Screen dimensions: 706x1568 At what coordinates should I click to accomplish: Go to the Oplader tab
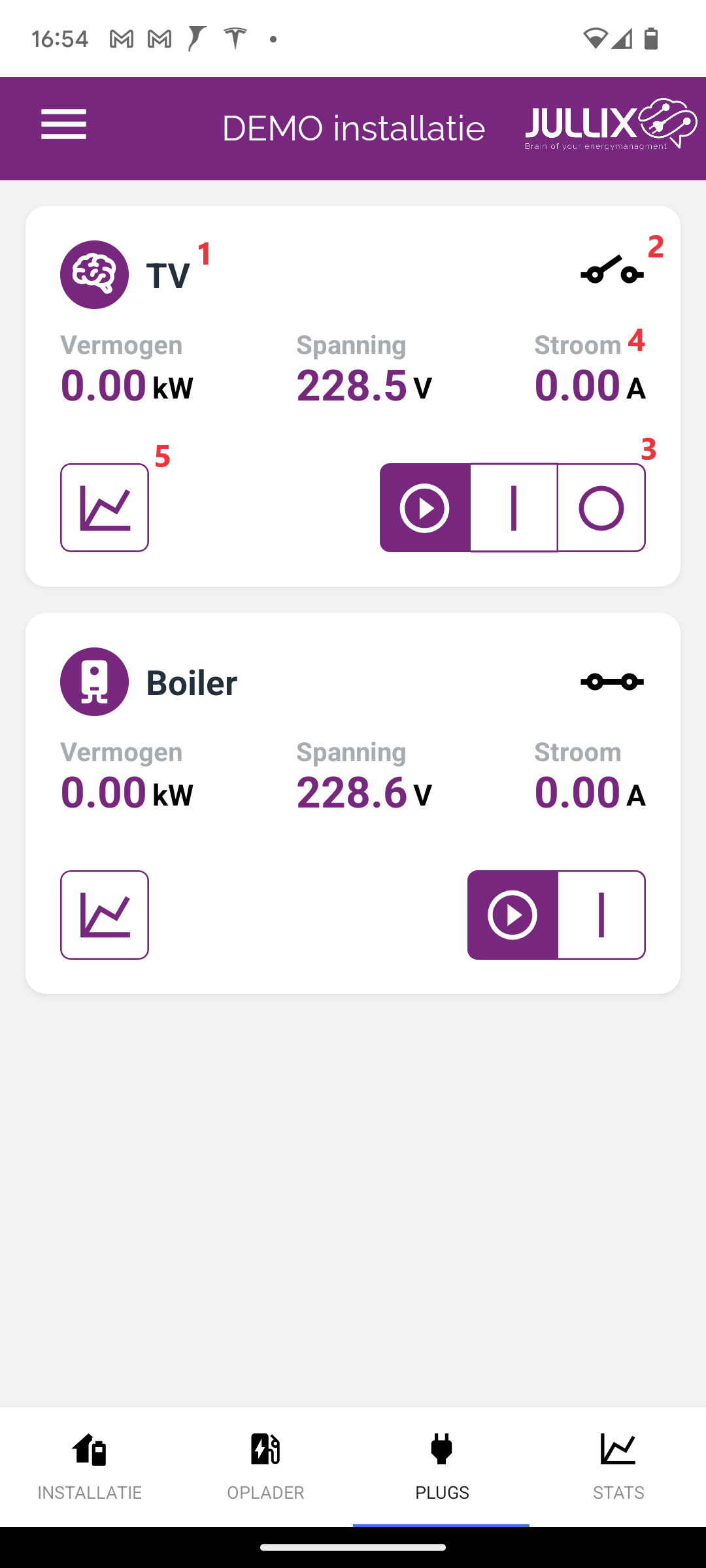pyautogui.click(x=265, y=1466)
